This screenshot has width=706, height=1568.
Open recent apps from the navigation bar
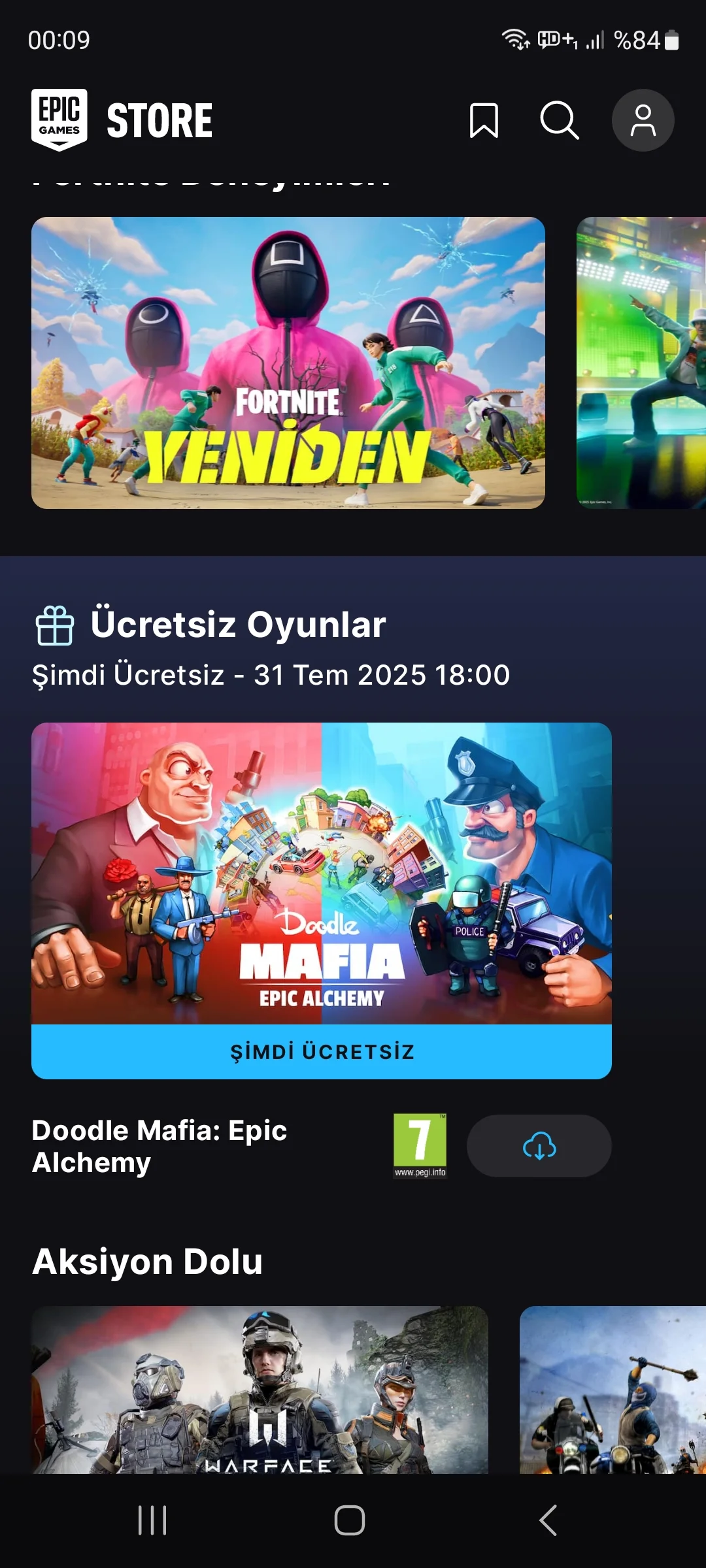(x=152, y=1520)
